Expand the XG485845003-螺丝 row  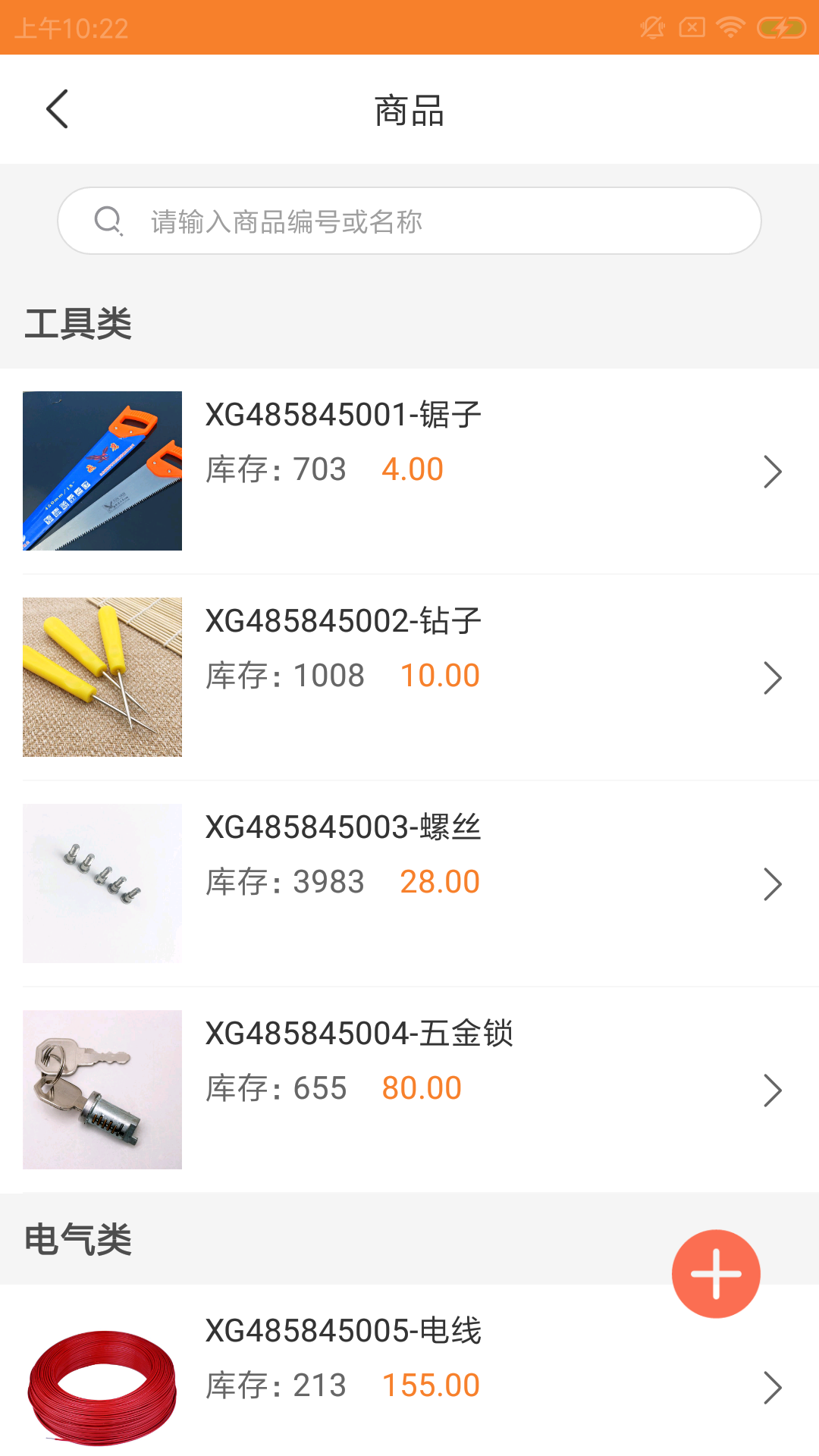pyautogui.click(x=773, y=883)
